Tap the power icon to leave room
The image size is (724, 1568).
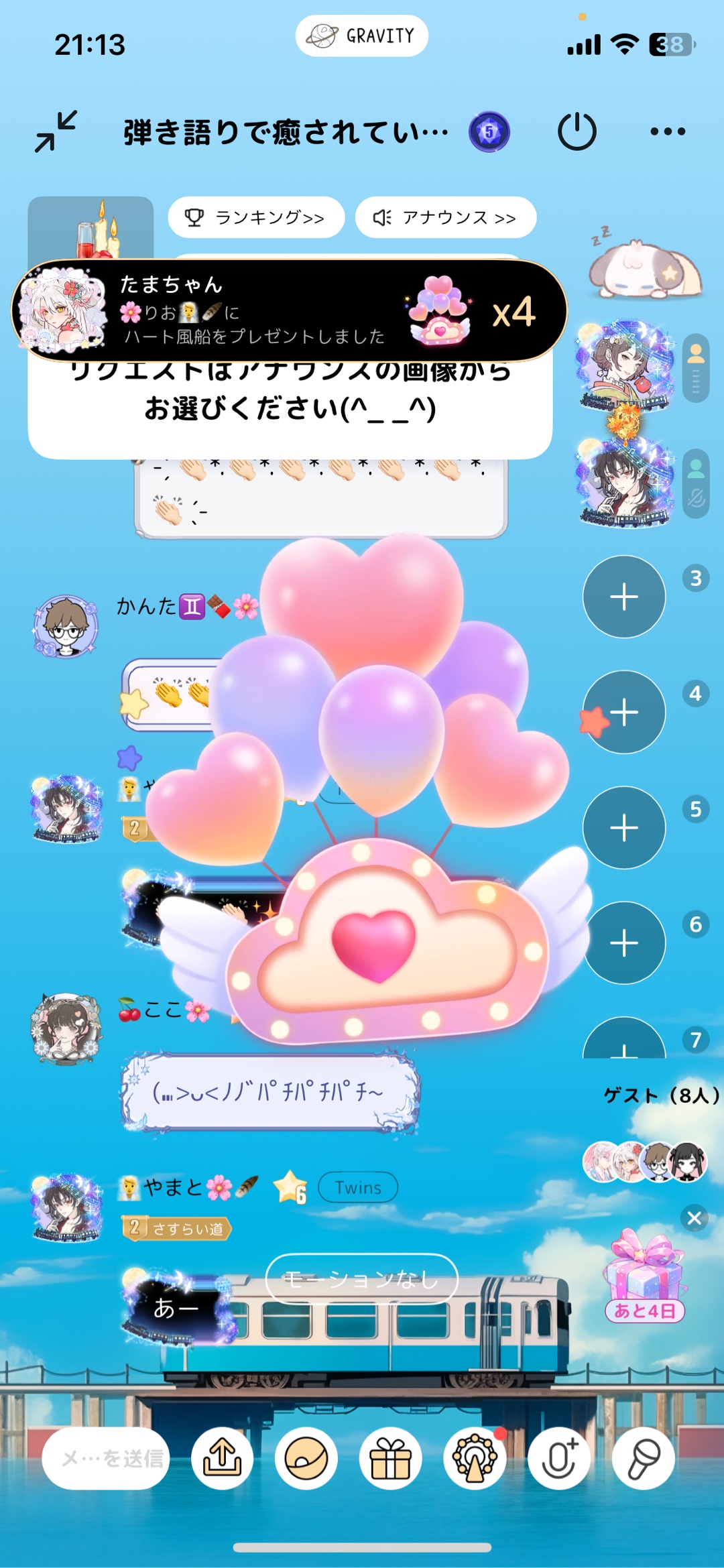click(x=577, y=131)
